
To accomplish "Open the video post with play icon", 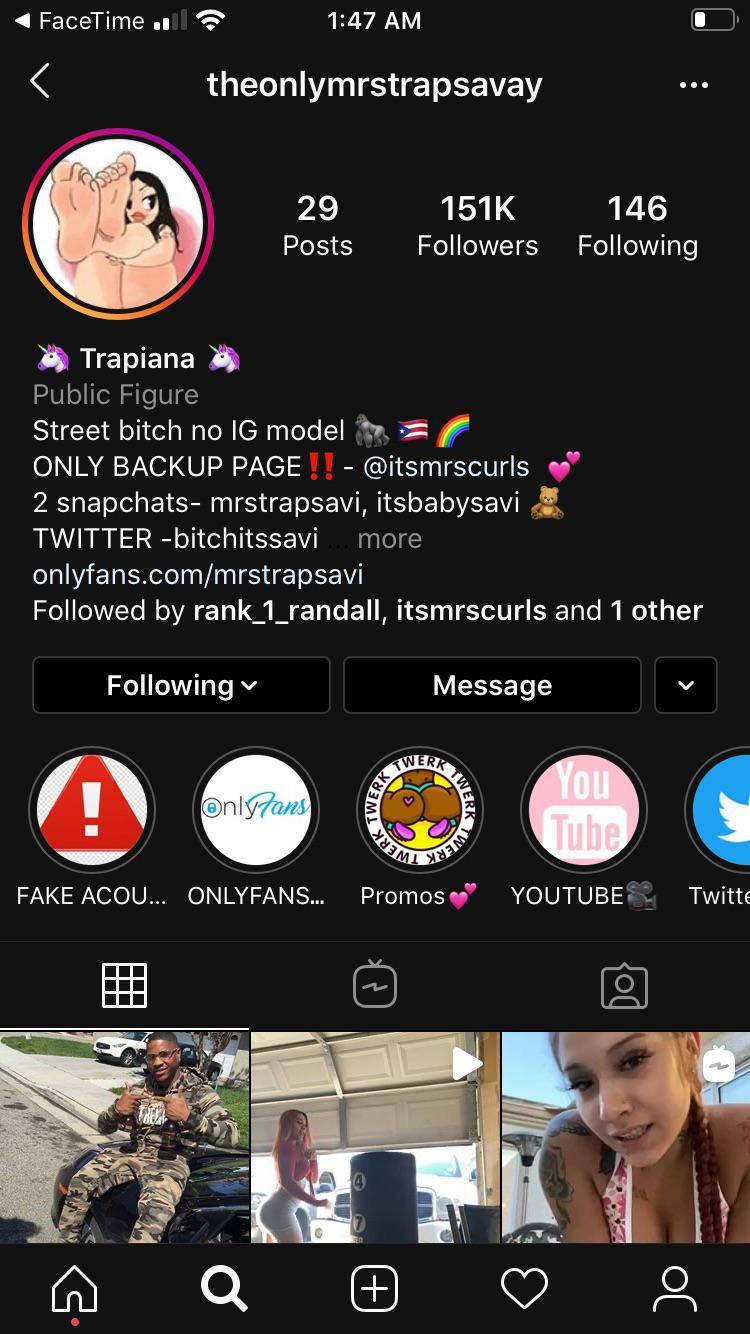I will 375,1138.
